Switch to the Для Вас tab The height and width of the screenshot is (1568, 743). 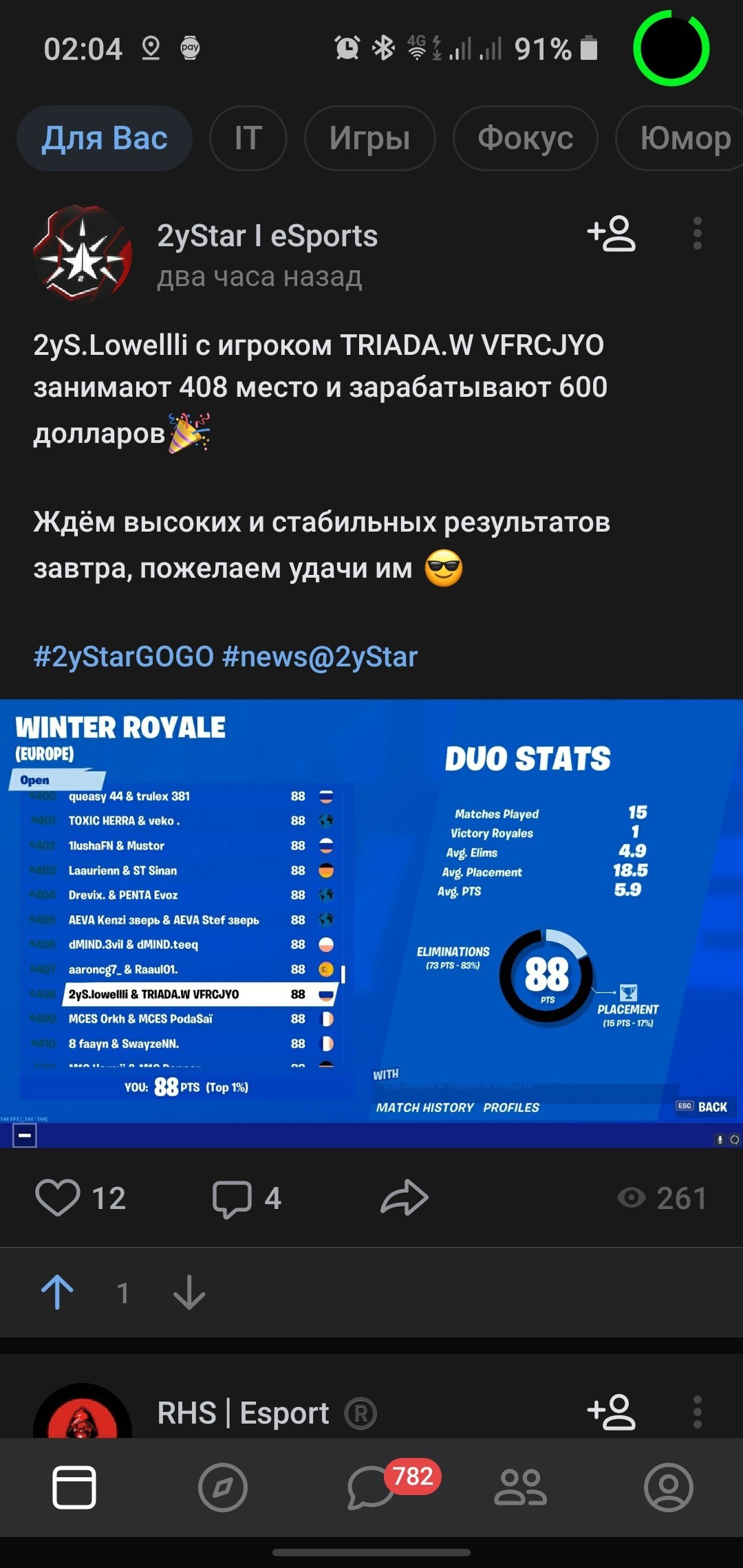(105, 138)
